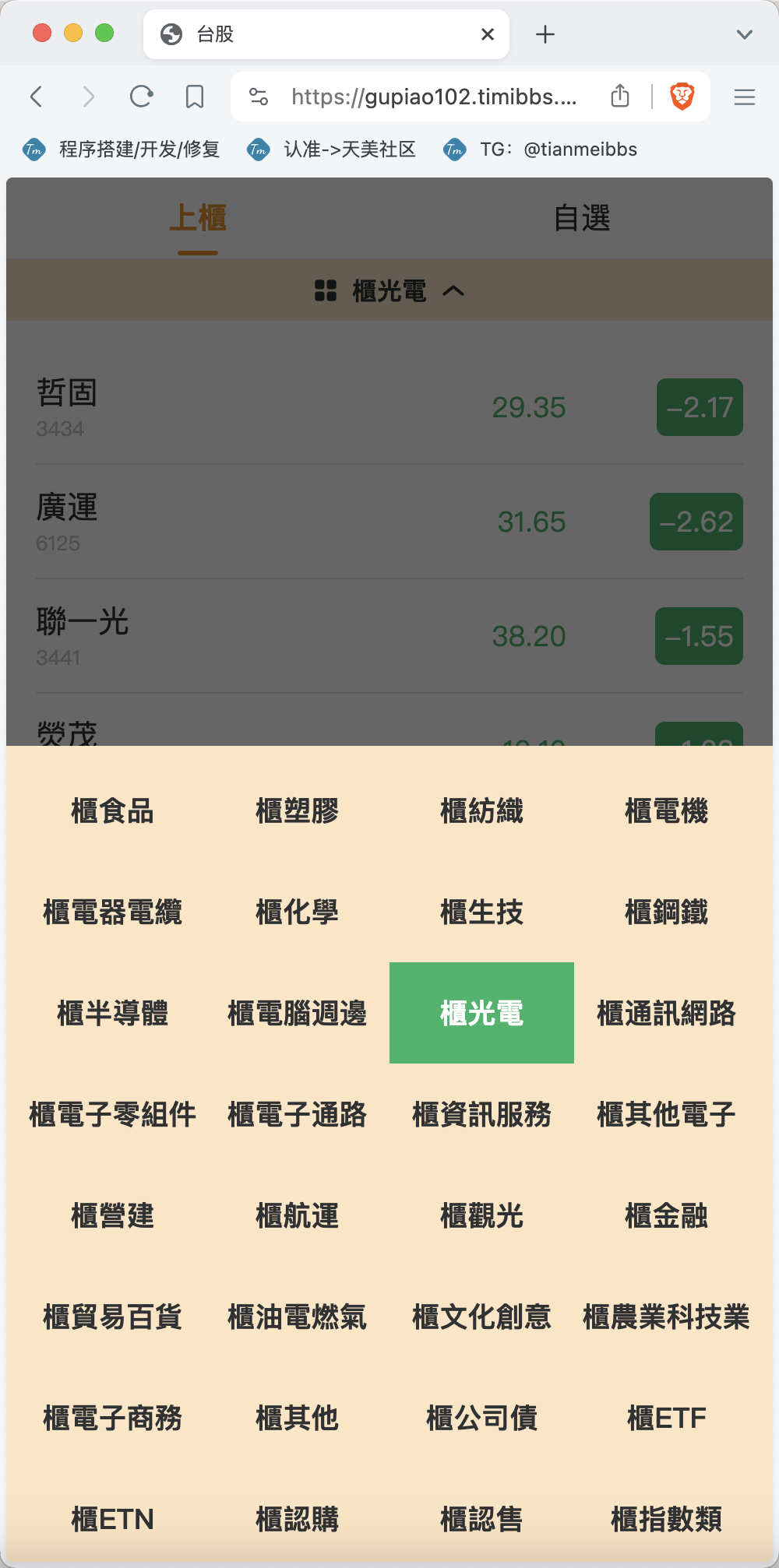Viewport: 779px width, 1568px height.
Task: Pick the 櫃電腦週邊 category
Action: pos(297,1013)
